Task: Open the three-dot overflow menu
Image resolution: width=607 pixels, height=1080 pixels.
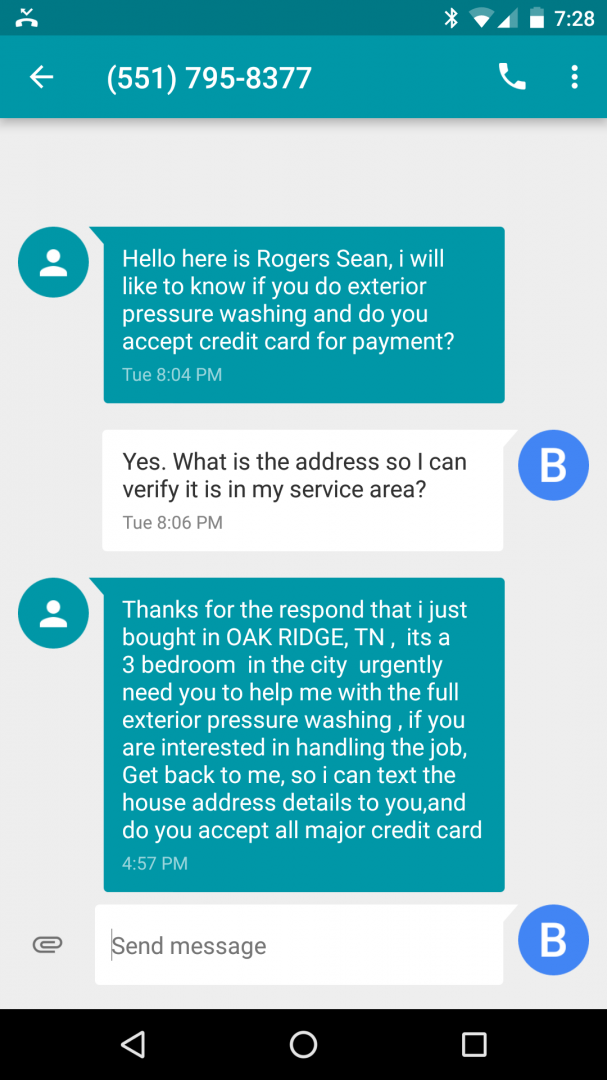Action: 575,77
